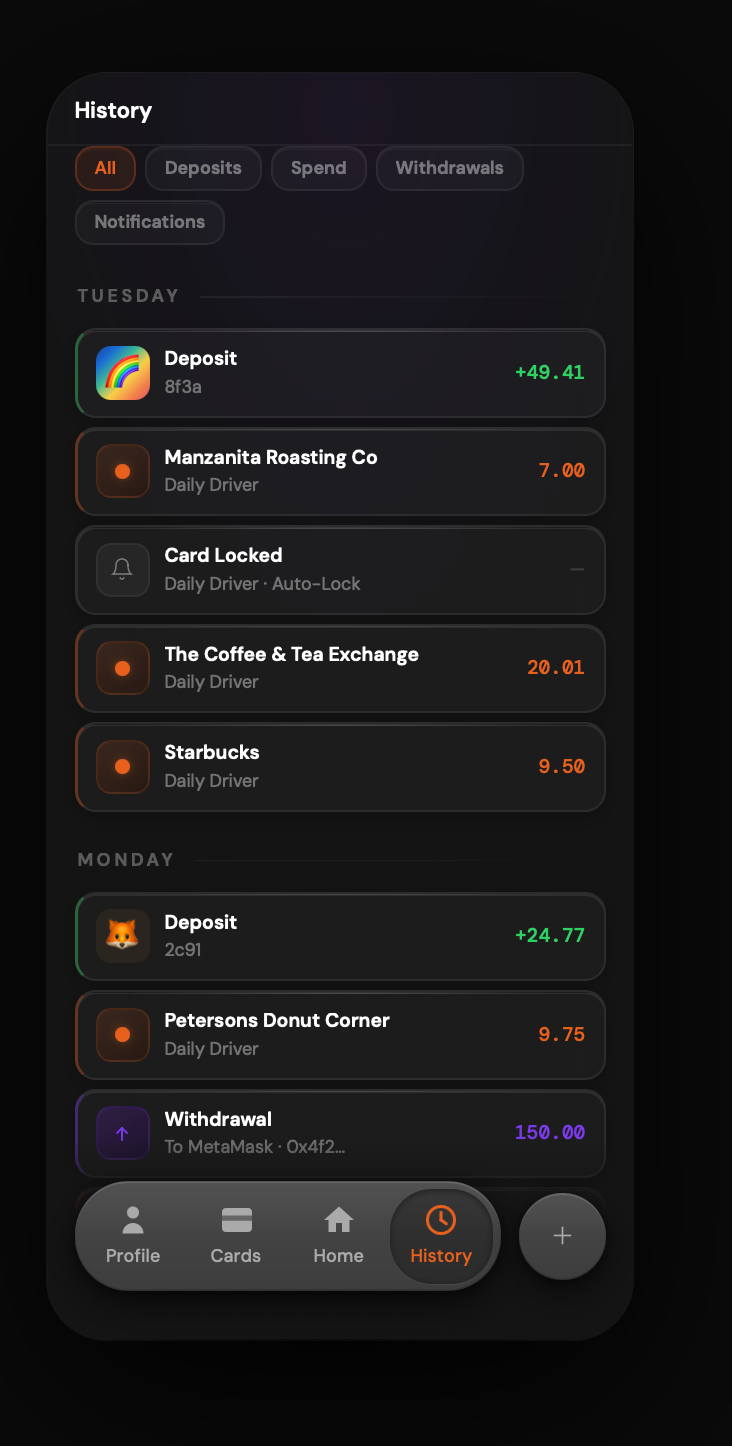The width and height of the screenshot is (732, 1446).
Task: Tap the plus action button
Action: pyautogui.click(x=562, y=1236)
